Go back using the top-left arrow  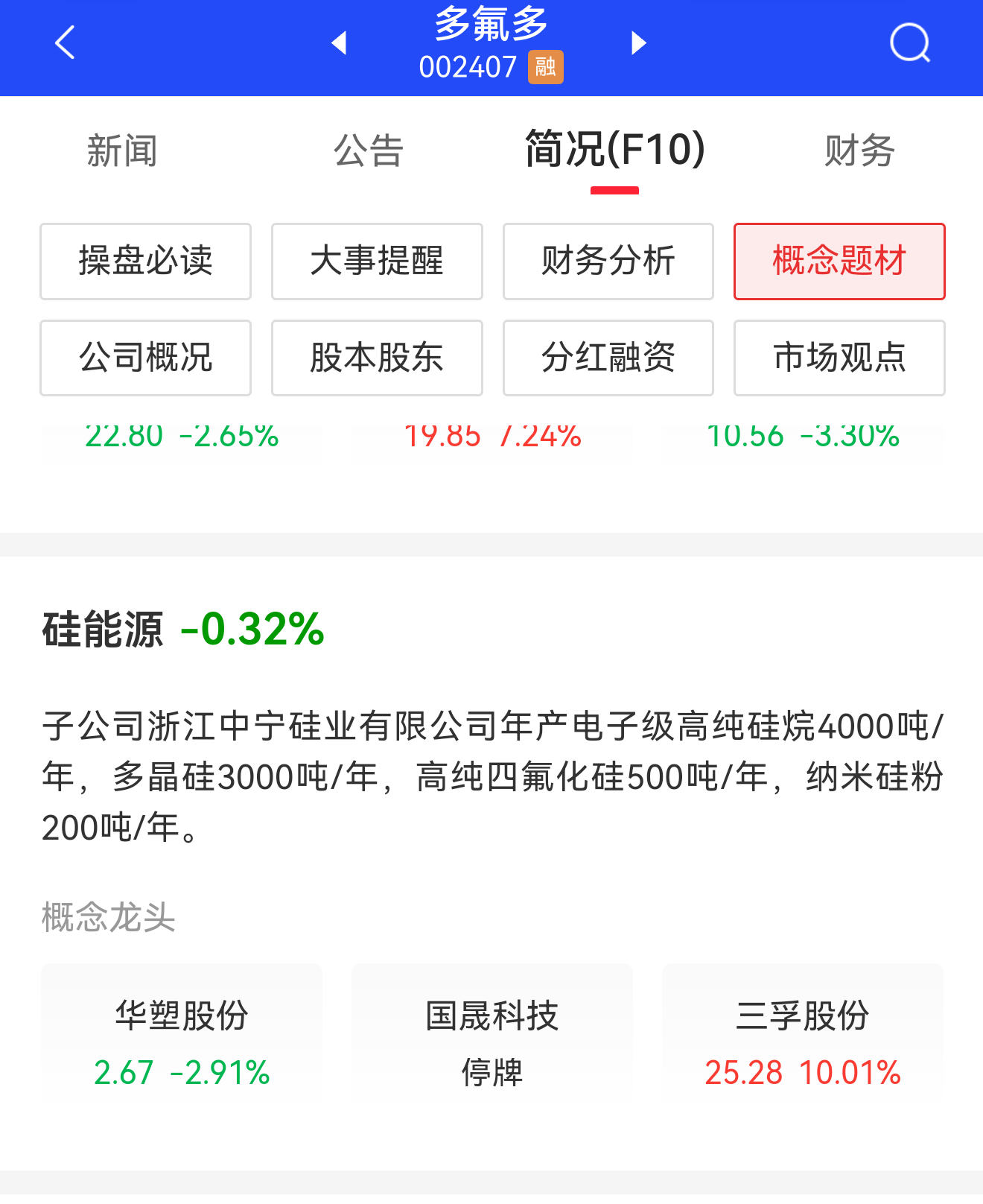click(66, 42)
